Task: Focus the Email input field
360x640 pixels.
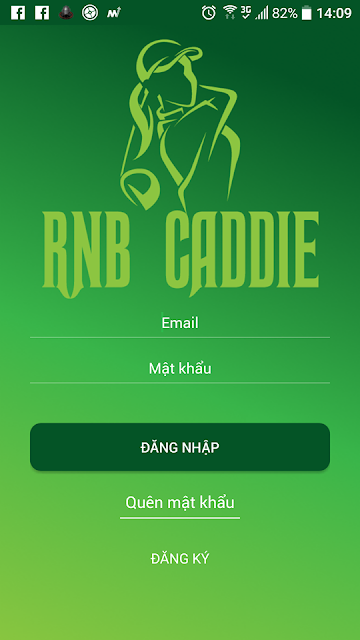Action: tap(180, 323)
